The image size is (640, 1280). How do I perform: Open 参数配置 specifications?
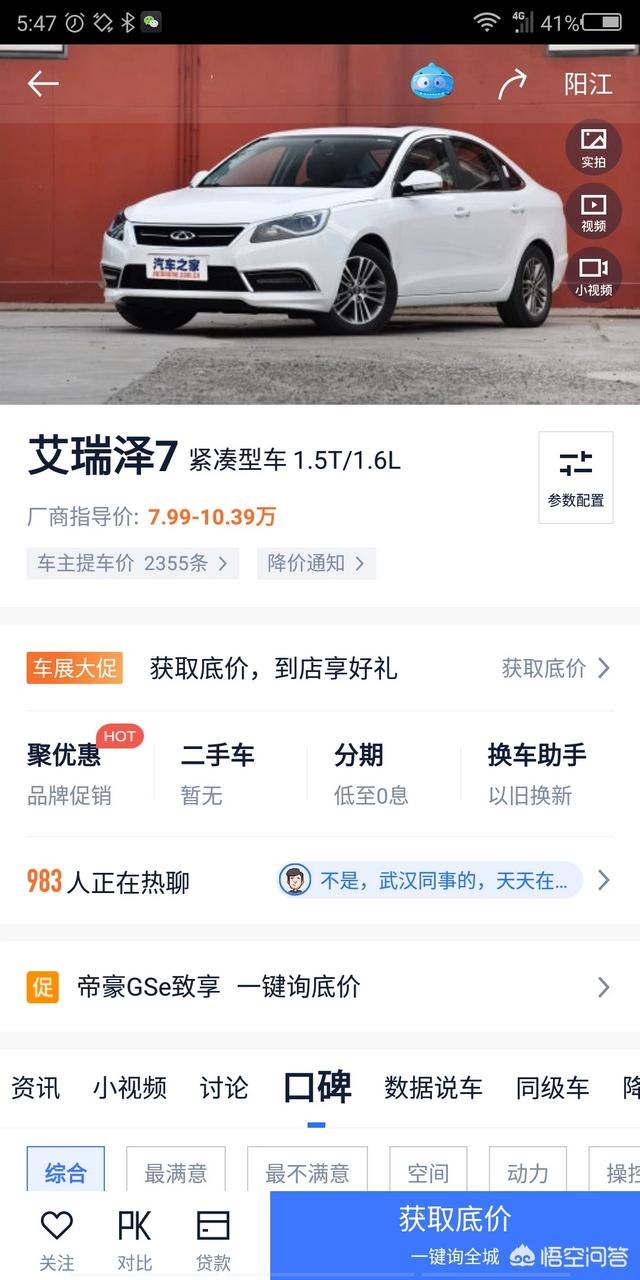[576, 477]
